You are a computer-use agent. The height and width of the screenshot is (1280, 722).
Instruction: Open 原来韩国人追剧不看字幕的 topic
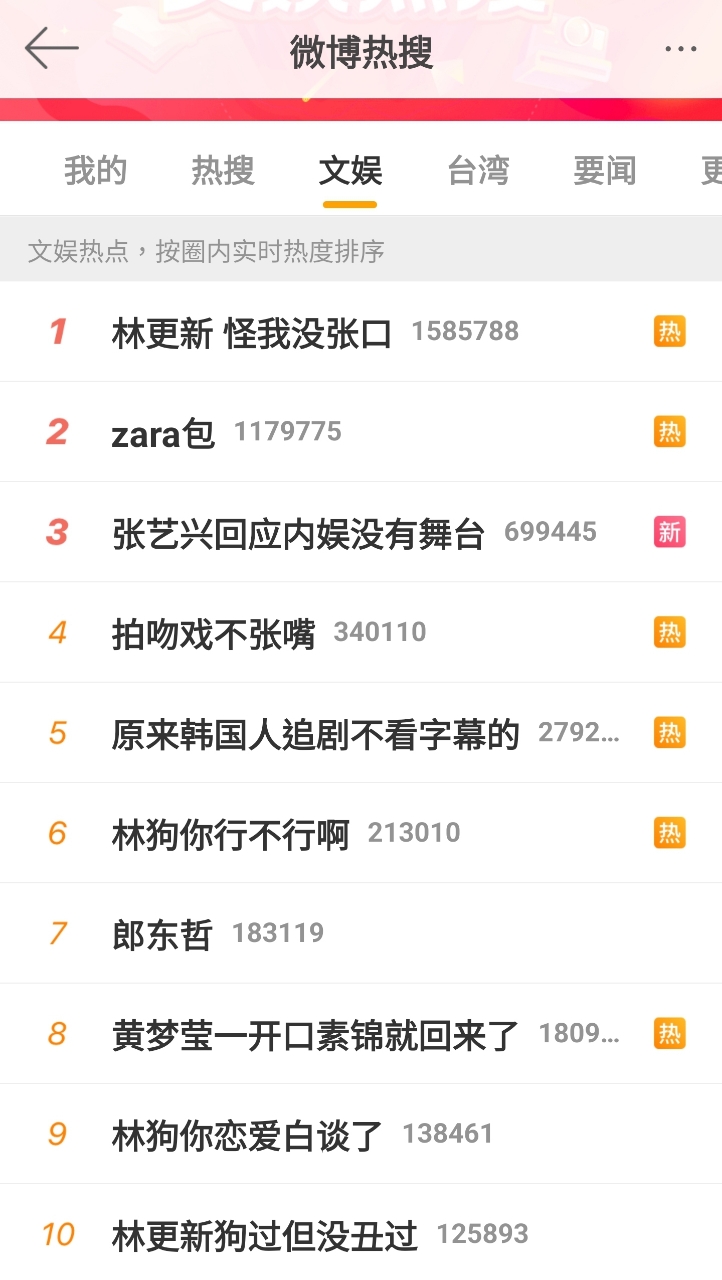(361, 733)
